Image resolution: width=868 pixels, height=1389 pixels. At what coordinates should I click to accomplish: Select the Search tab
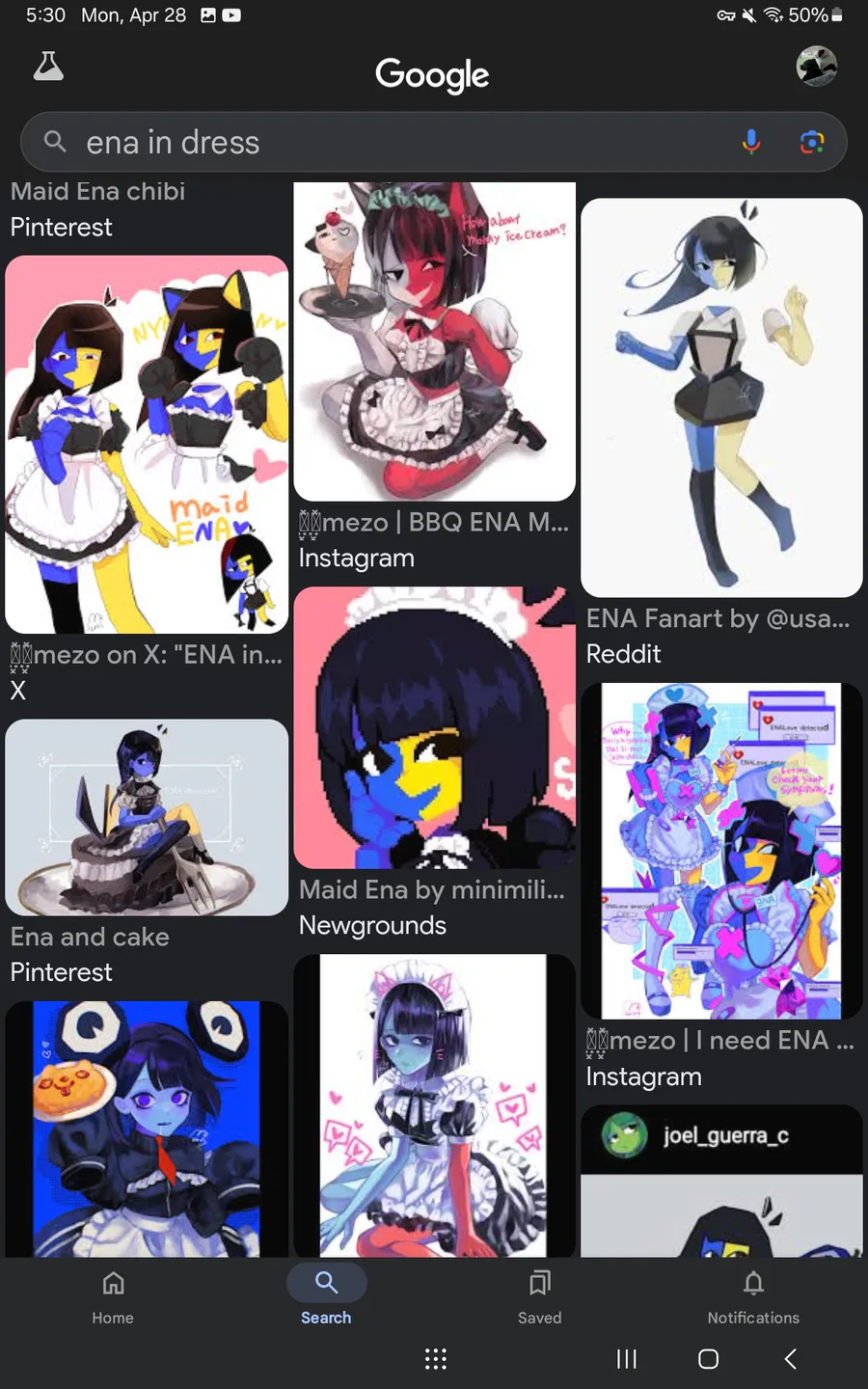point(326,1295)
